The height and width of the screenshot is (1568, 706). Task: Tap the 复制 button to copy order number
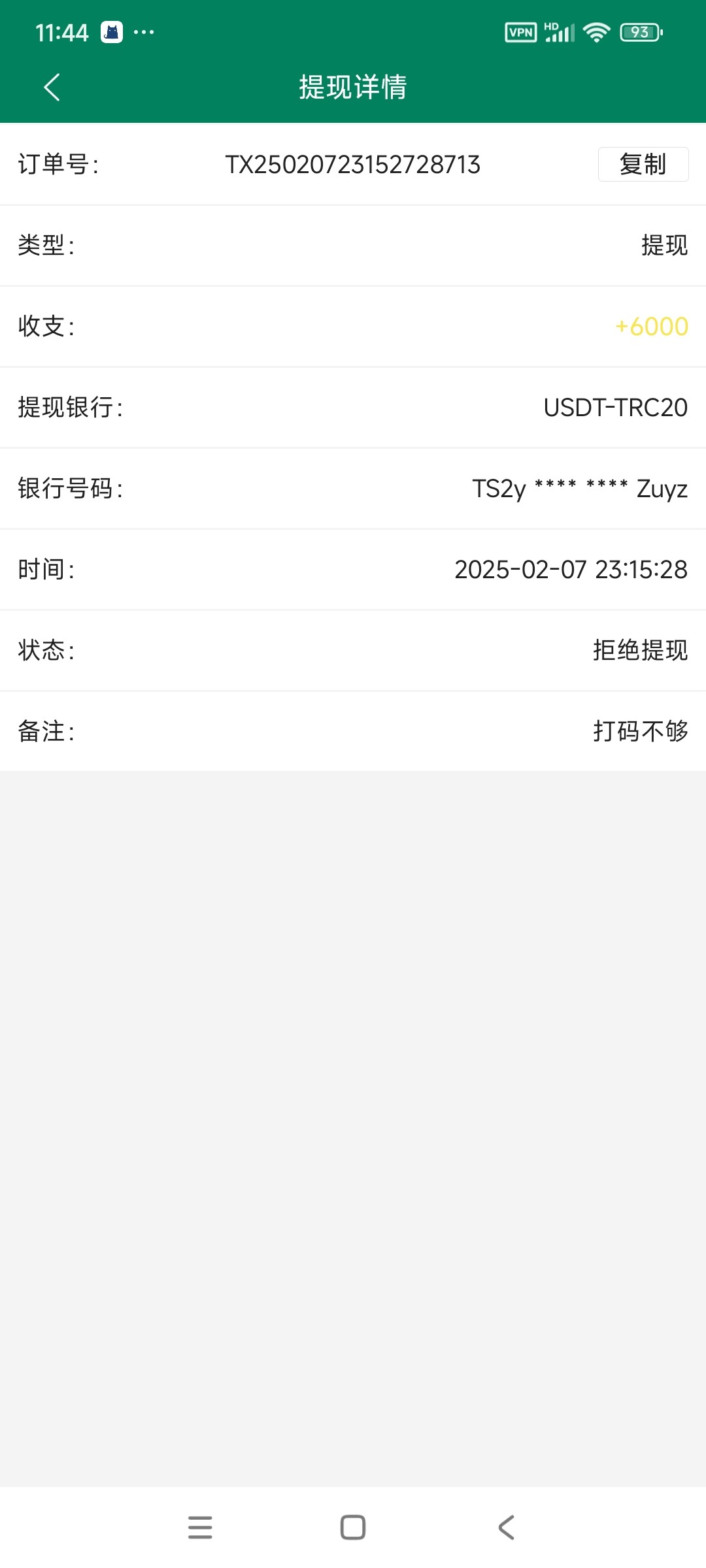pyautogui.click(x=643, y=165)
